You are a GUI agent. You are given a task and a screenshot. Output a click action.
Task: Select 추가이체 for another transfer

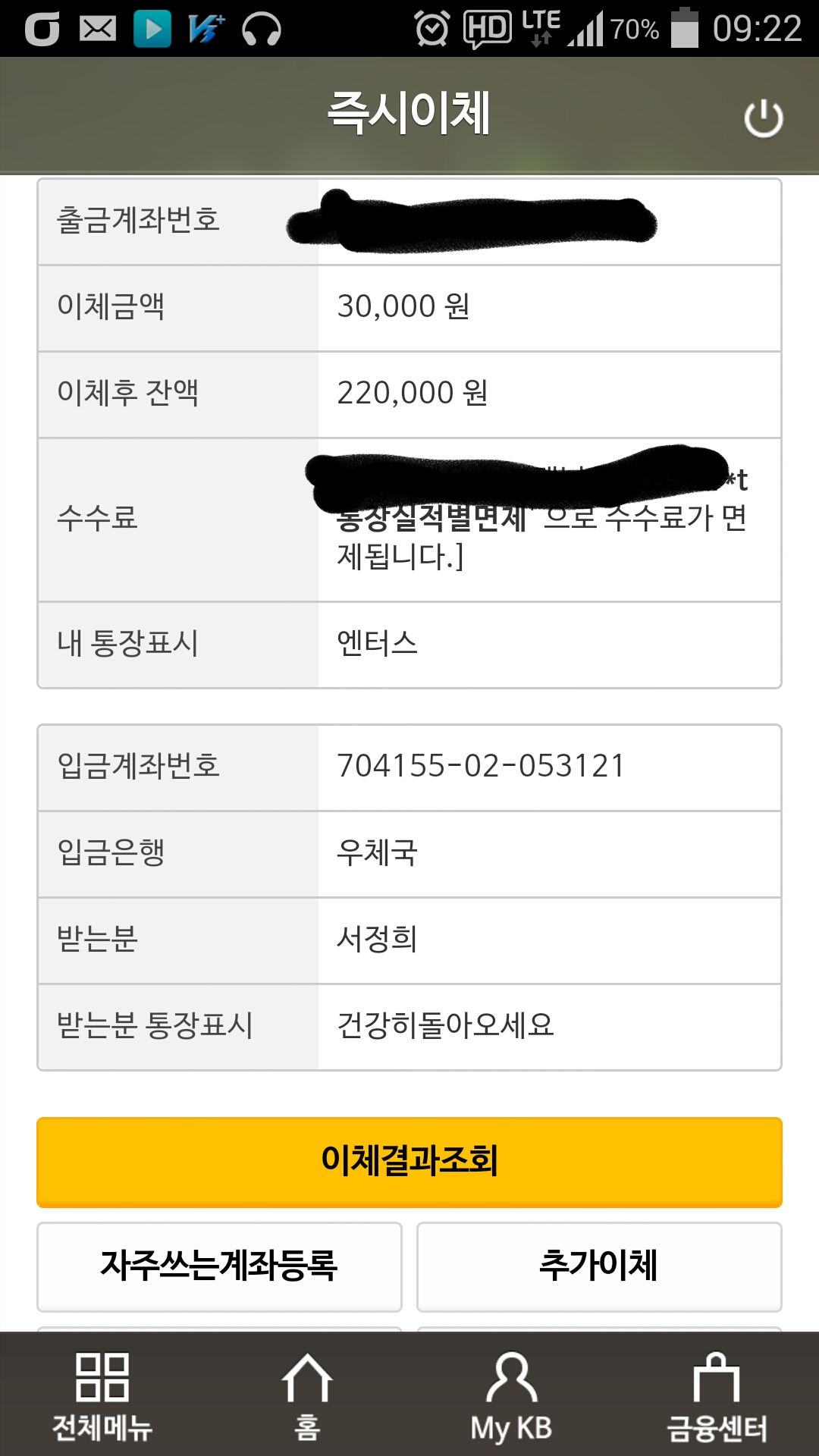pos(599,1266)
